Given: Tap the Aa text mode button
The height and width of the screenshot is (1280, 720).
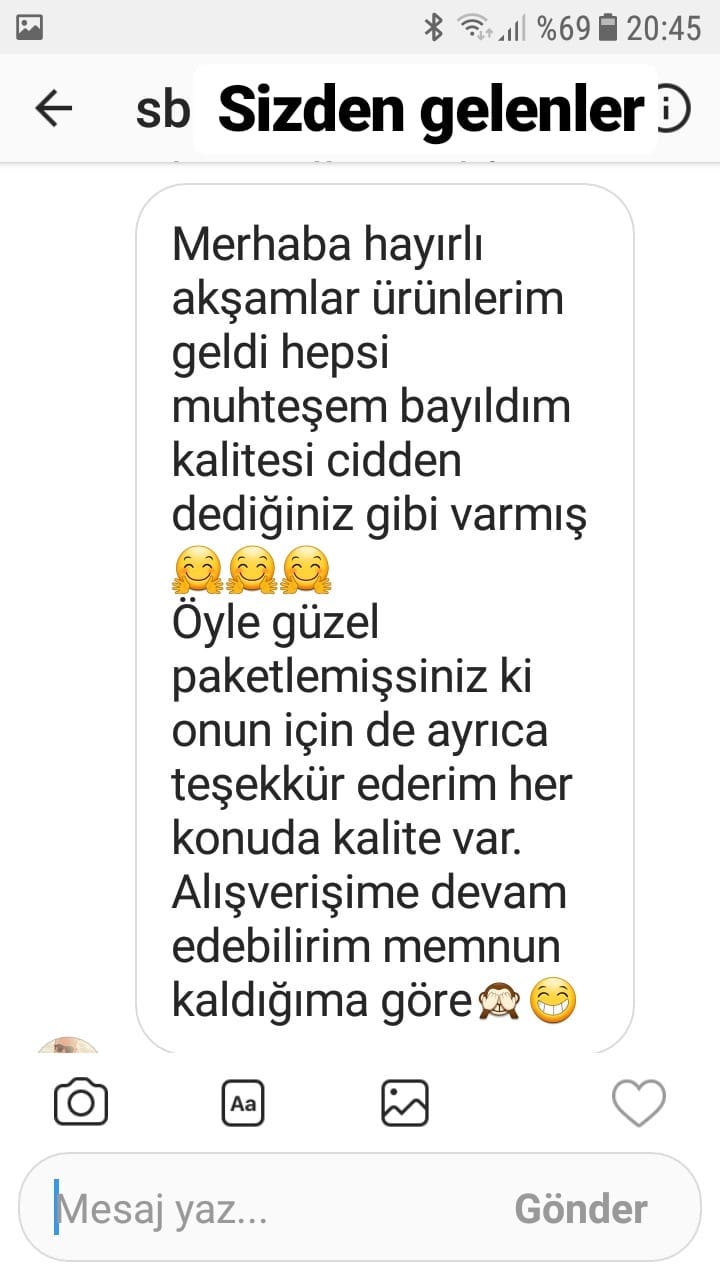Looking at the screenshot, I should [x=243, y=1104].
